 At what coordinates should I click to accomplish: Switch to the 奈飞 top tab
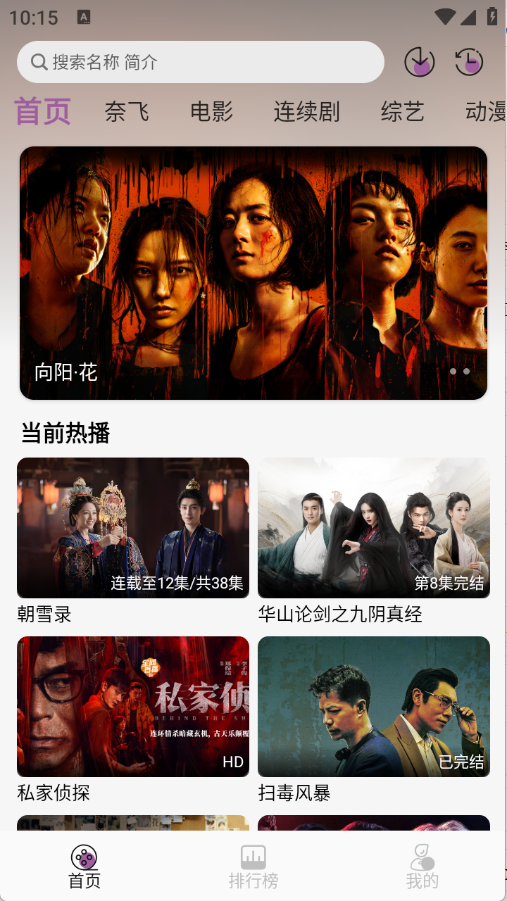pos(126,111)
